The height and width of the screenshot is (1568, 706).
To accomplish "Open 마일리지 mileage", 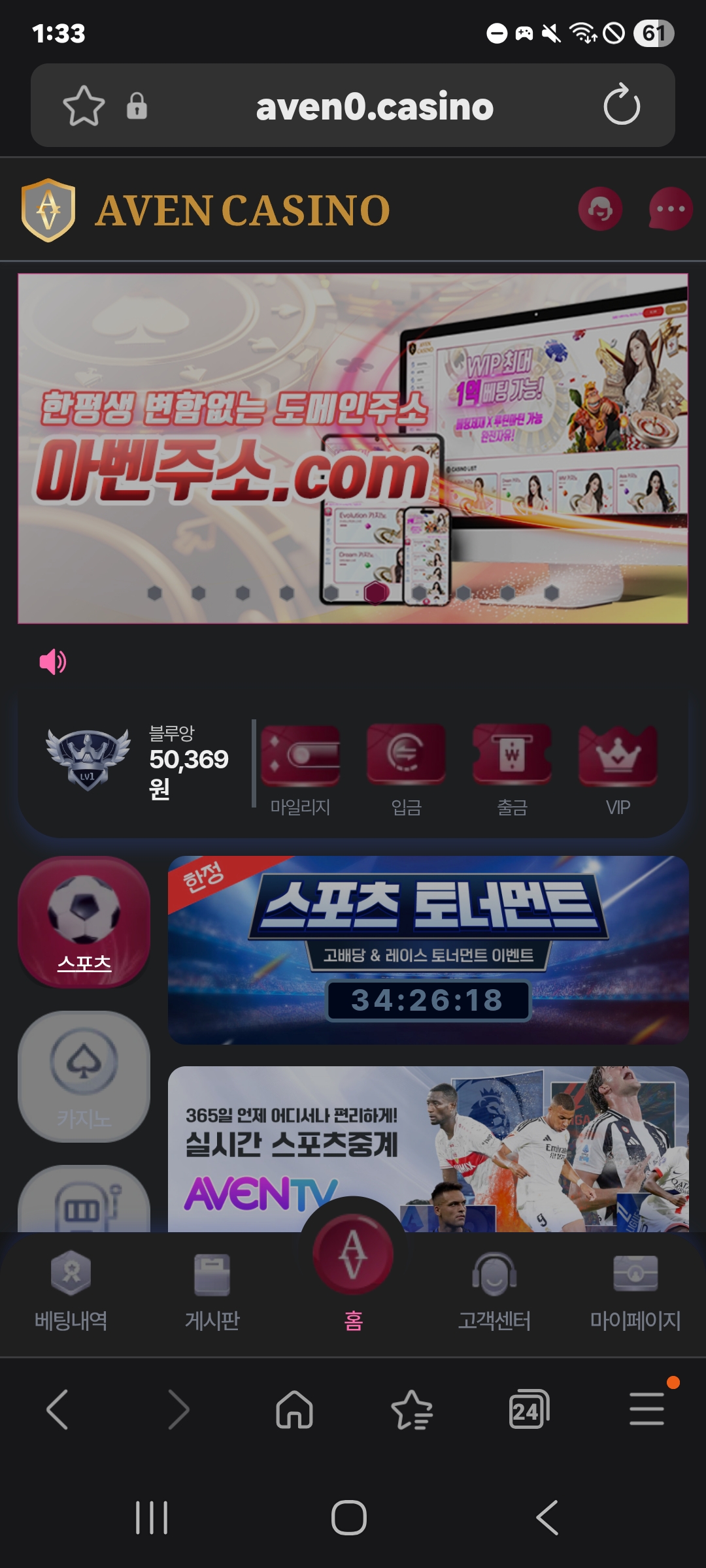I will pos(300,768).
